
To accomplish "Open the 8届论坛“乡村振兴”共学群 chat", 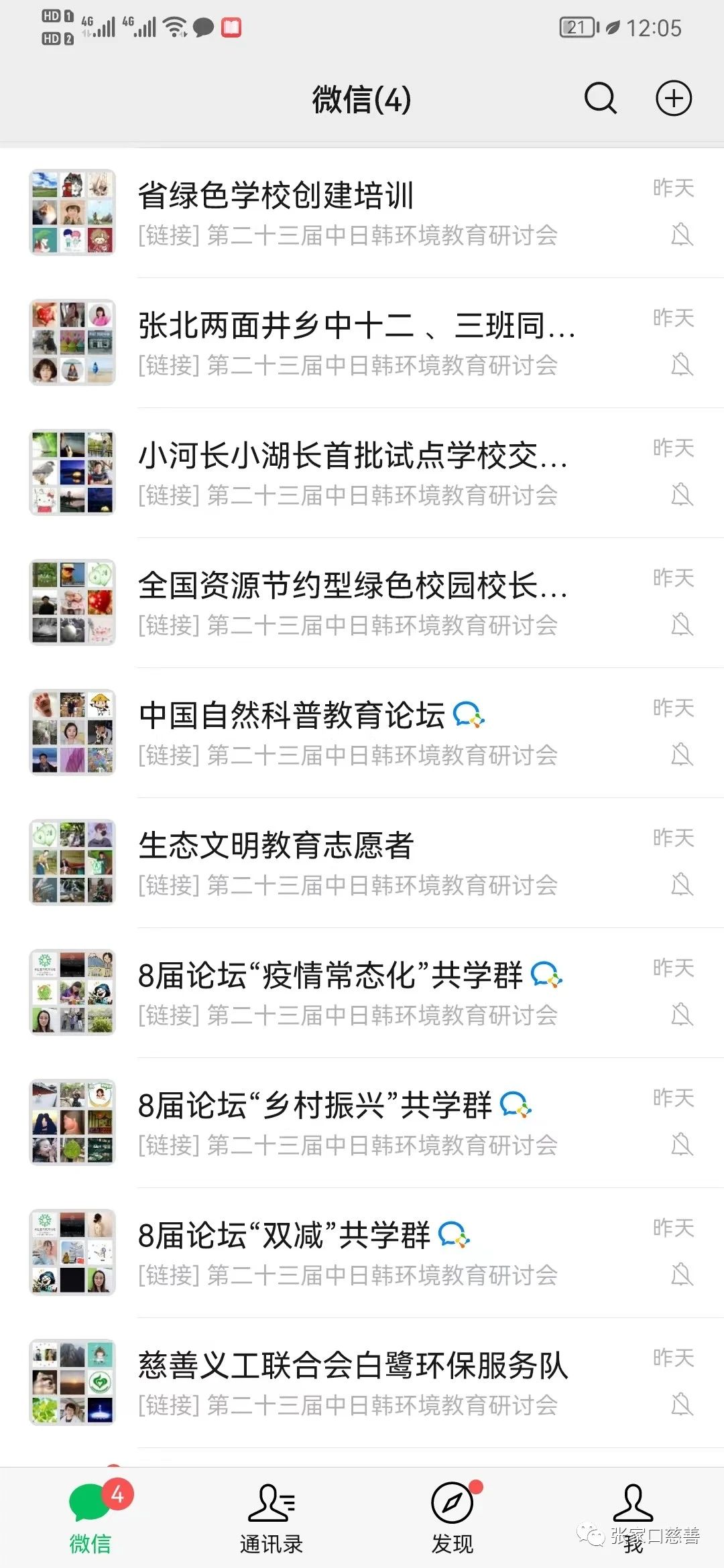I will pyautogui.click(x=362, y=1122).
